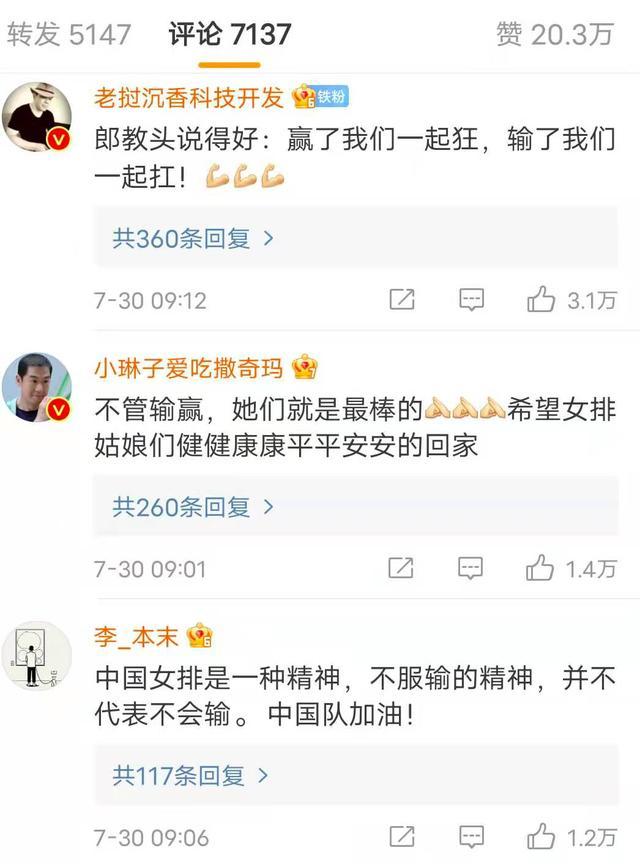Reply to 李_本末's comment

pyautogui.click(x=471, y=836)
